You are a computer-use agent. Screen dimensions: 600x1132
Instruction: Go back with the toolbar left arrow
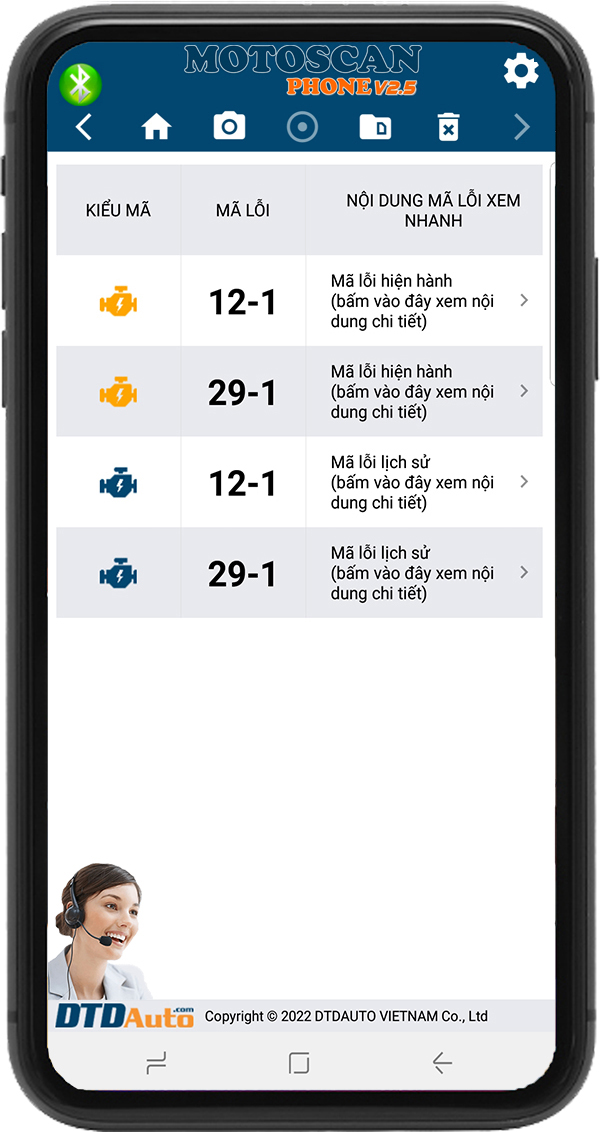pos(84,128)
